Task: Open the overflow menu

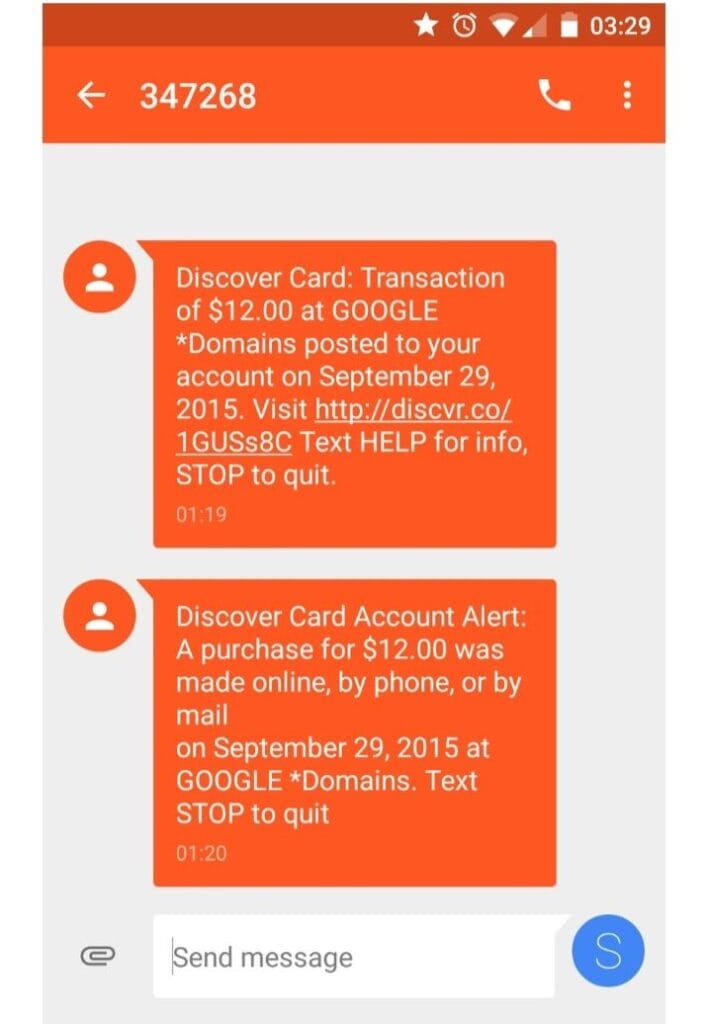Action: click(x=627, y=96)
